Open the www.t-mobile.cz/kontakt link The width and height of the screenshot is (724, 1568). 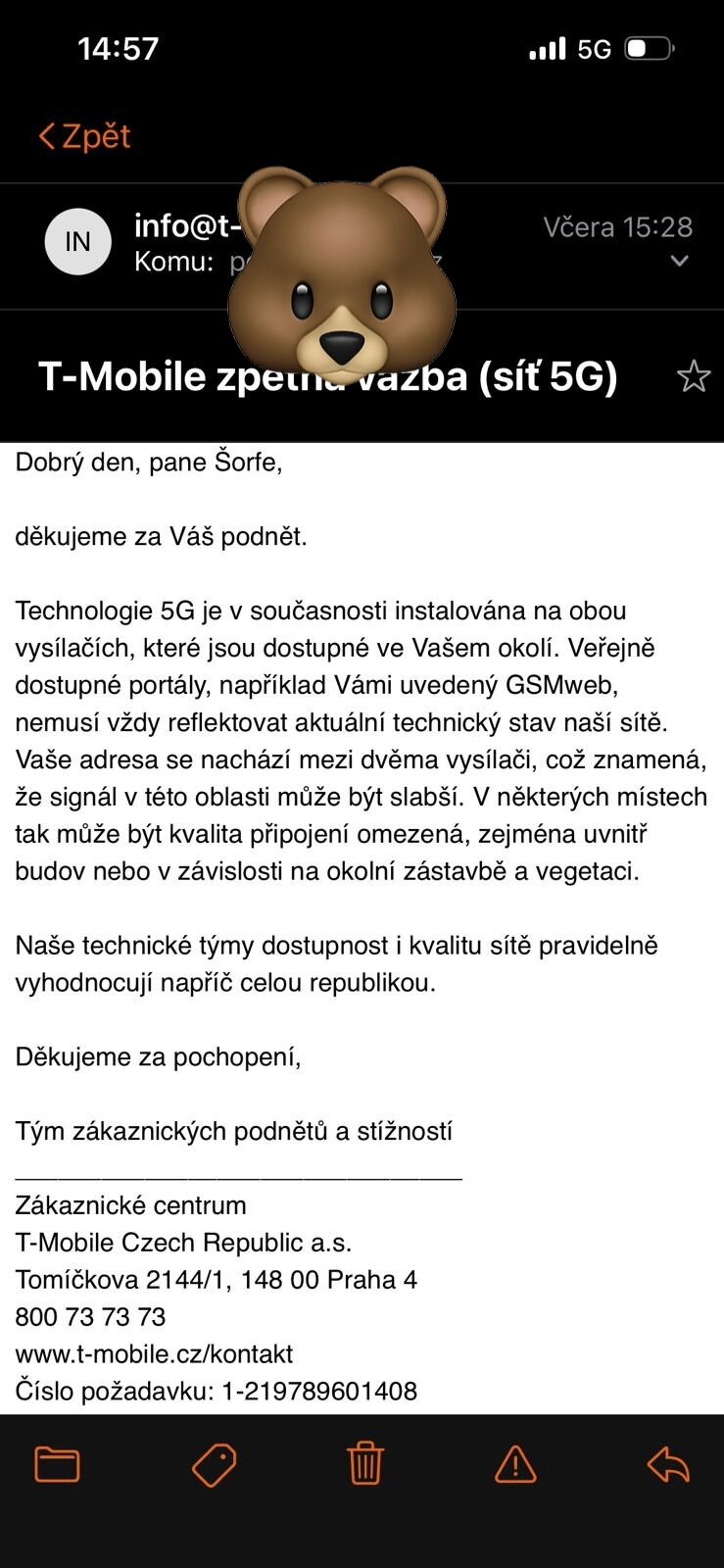tap(154, 1353)
